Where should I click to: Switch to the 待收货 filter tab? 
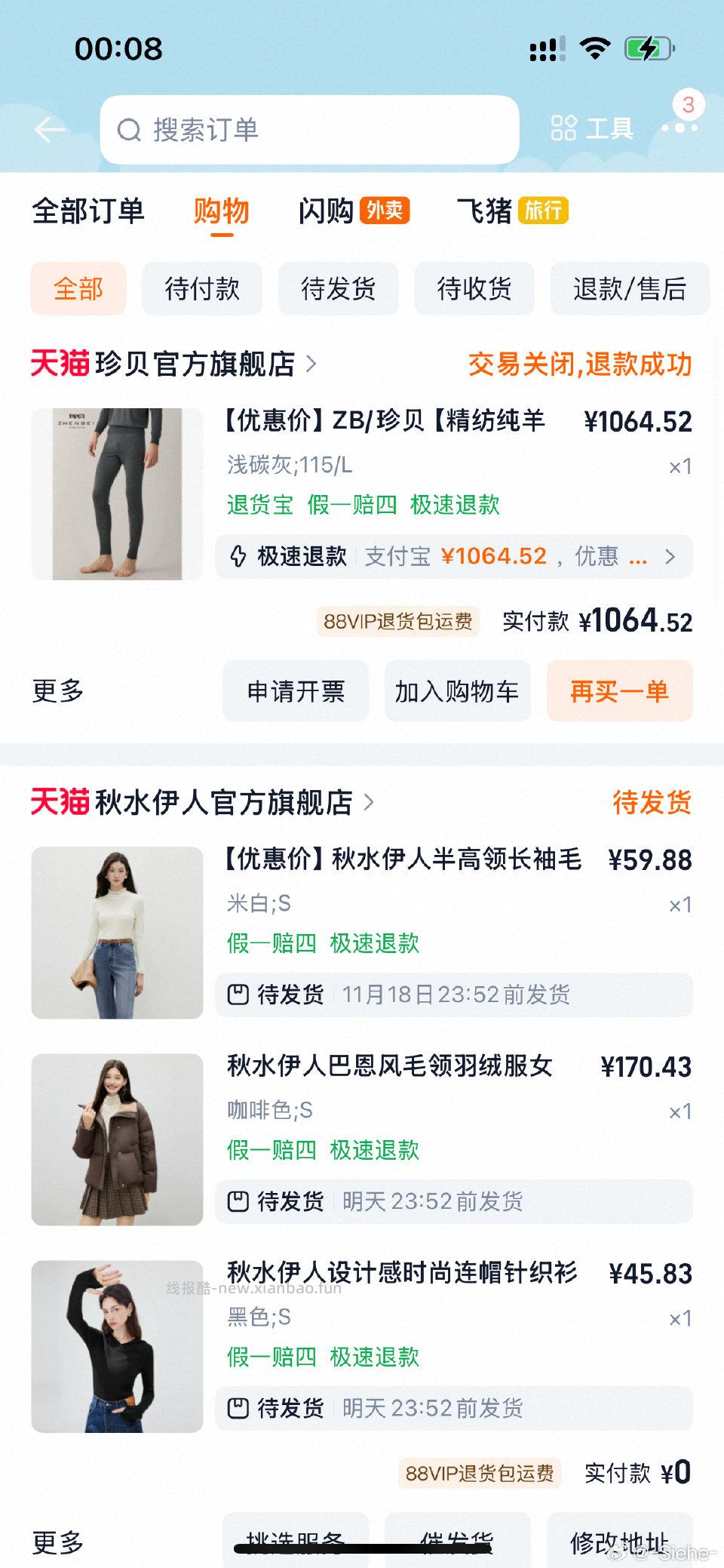476,289
